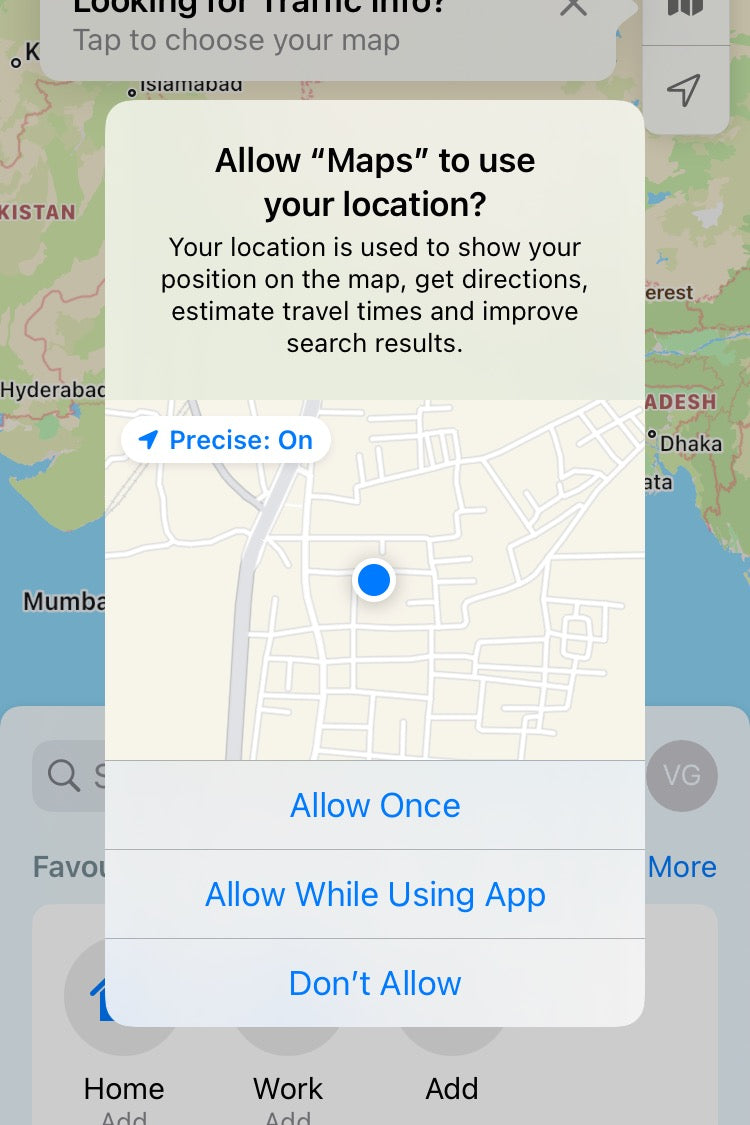Toggle the Precise: On location setting
Screen dimensions: 750x1125
click(226, 440)
